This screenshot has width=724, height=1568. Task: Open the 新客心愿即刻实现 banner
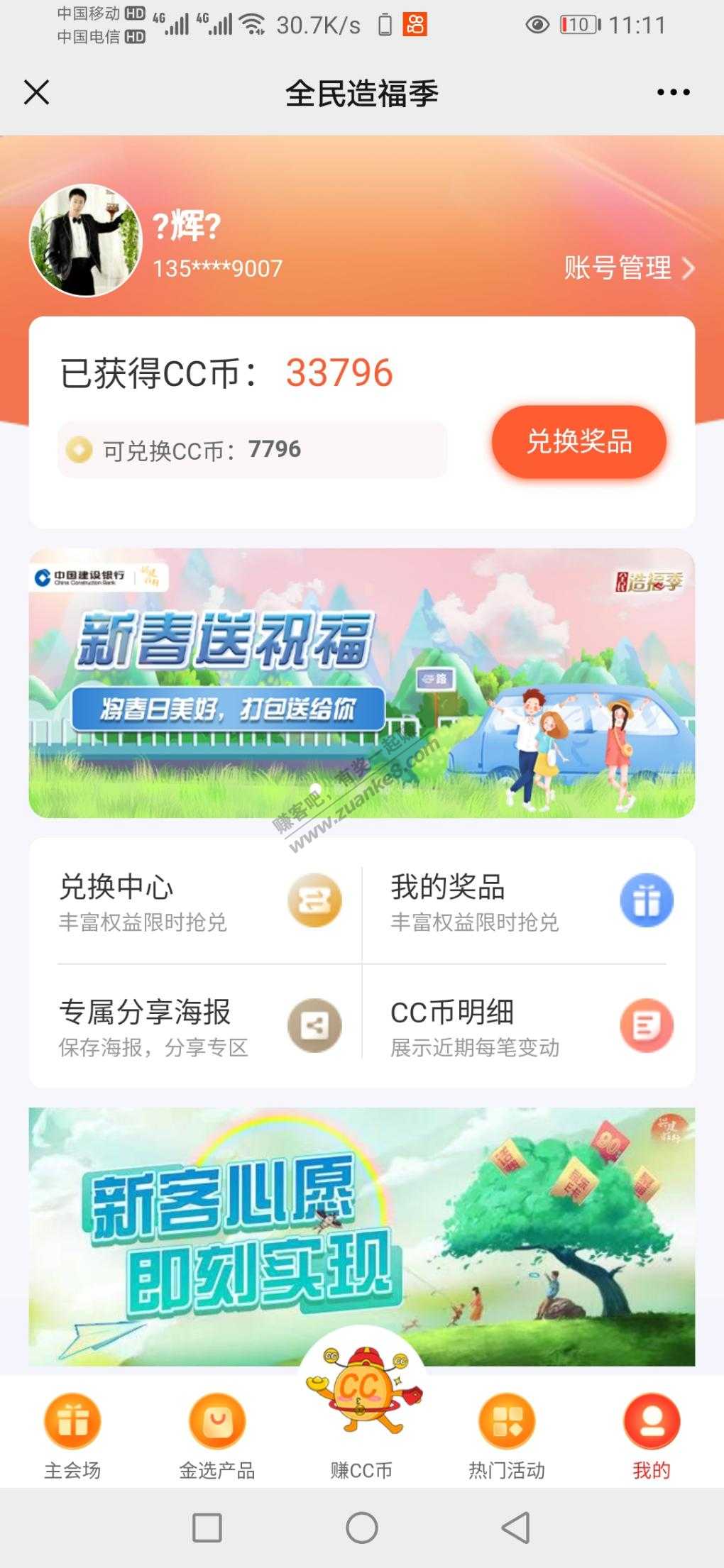(x=362, y=1236)
